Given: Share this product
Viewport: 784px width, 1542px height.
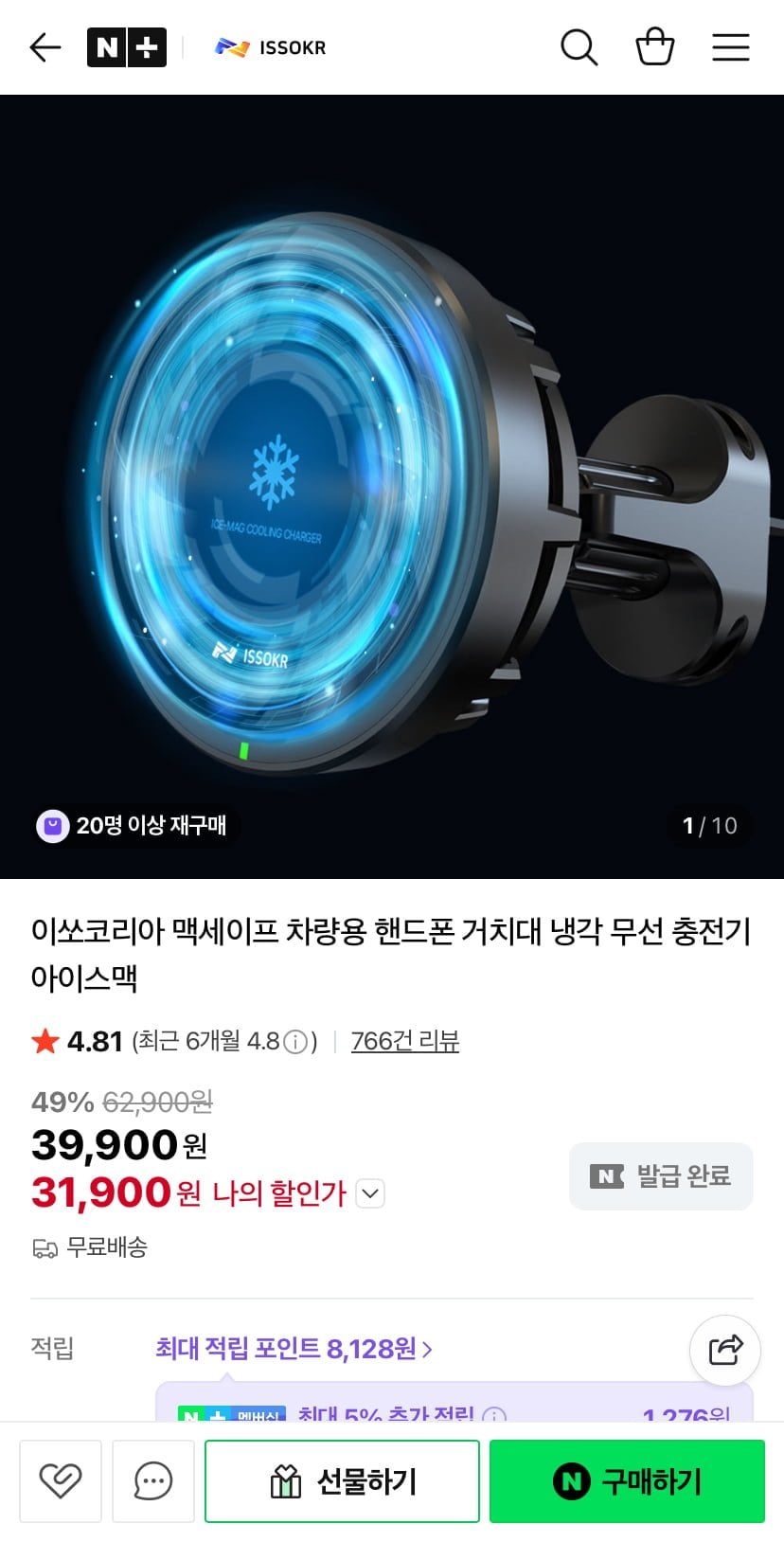Looking at the screenshot, I should (725, 1351).
